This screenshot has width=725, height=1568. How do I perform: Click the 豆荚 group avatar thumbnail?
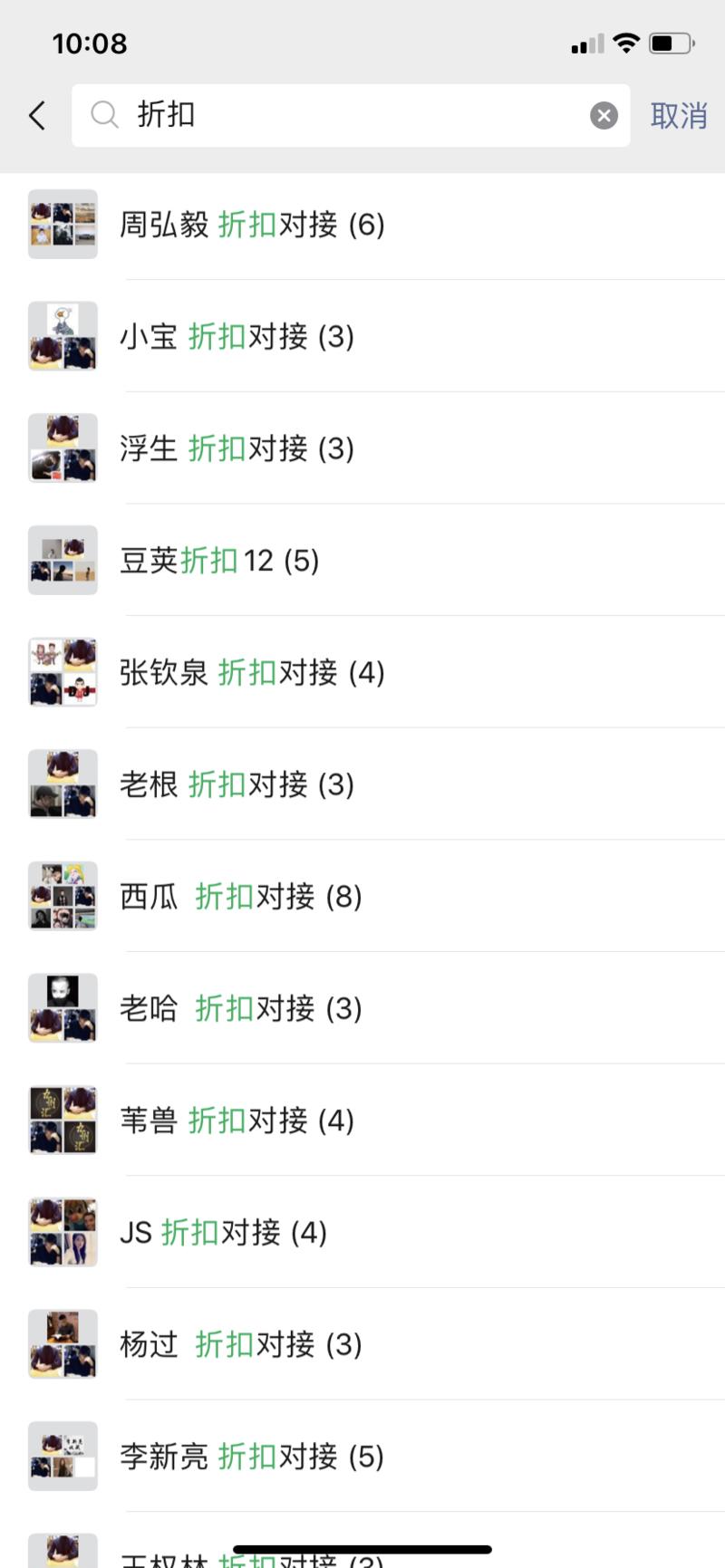tap(63, 560)
